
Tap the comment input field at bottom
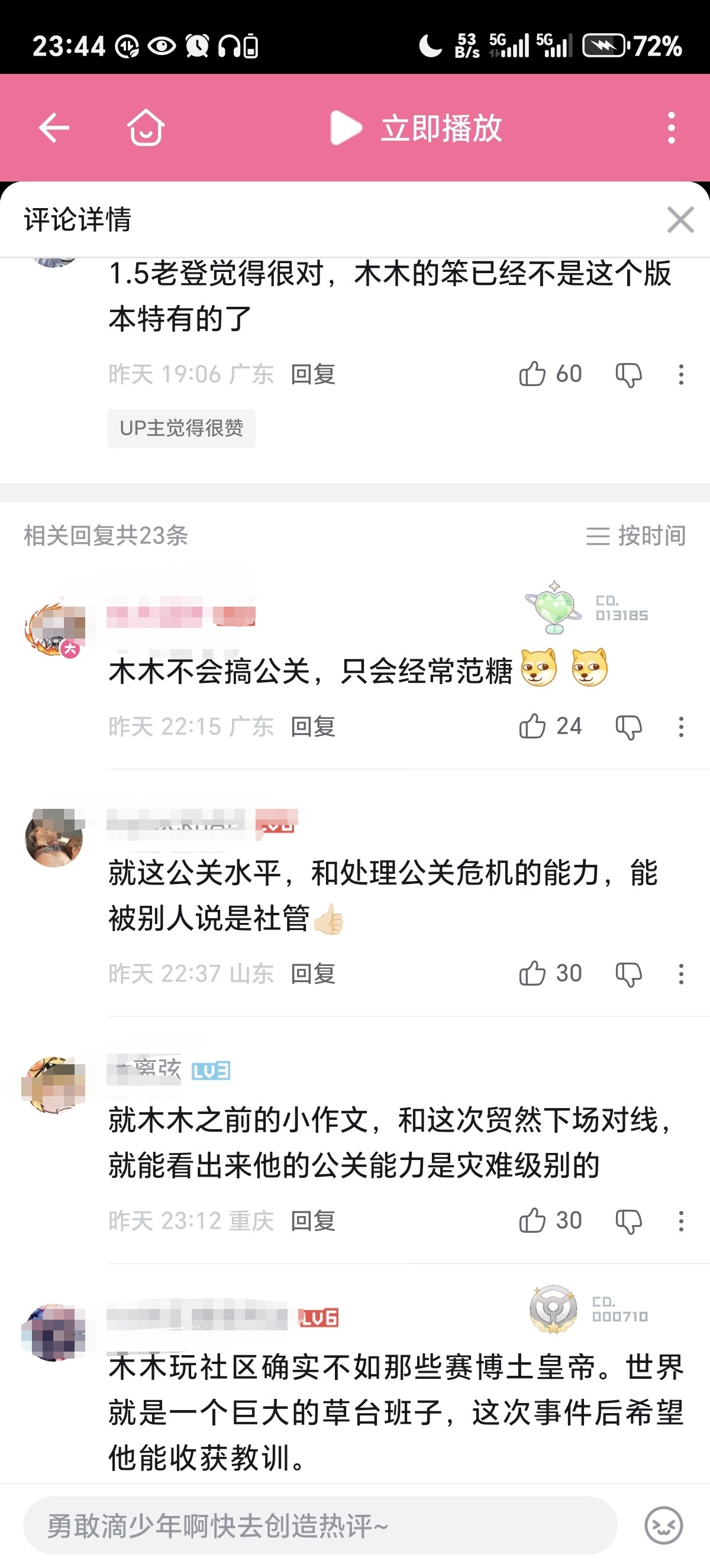[319, 1525]
